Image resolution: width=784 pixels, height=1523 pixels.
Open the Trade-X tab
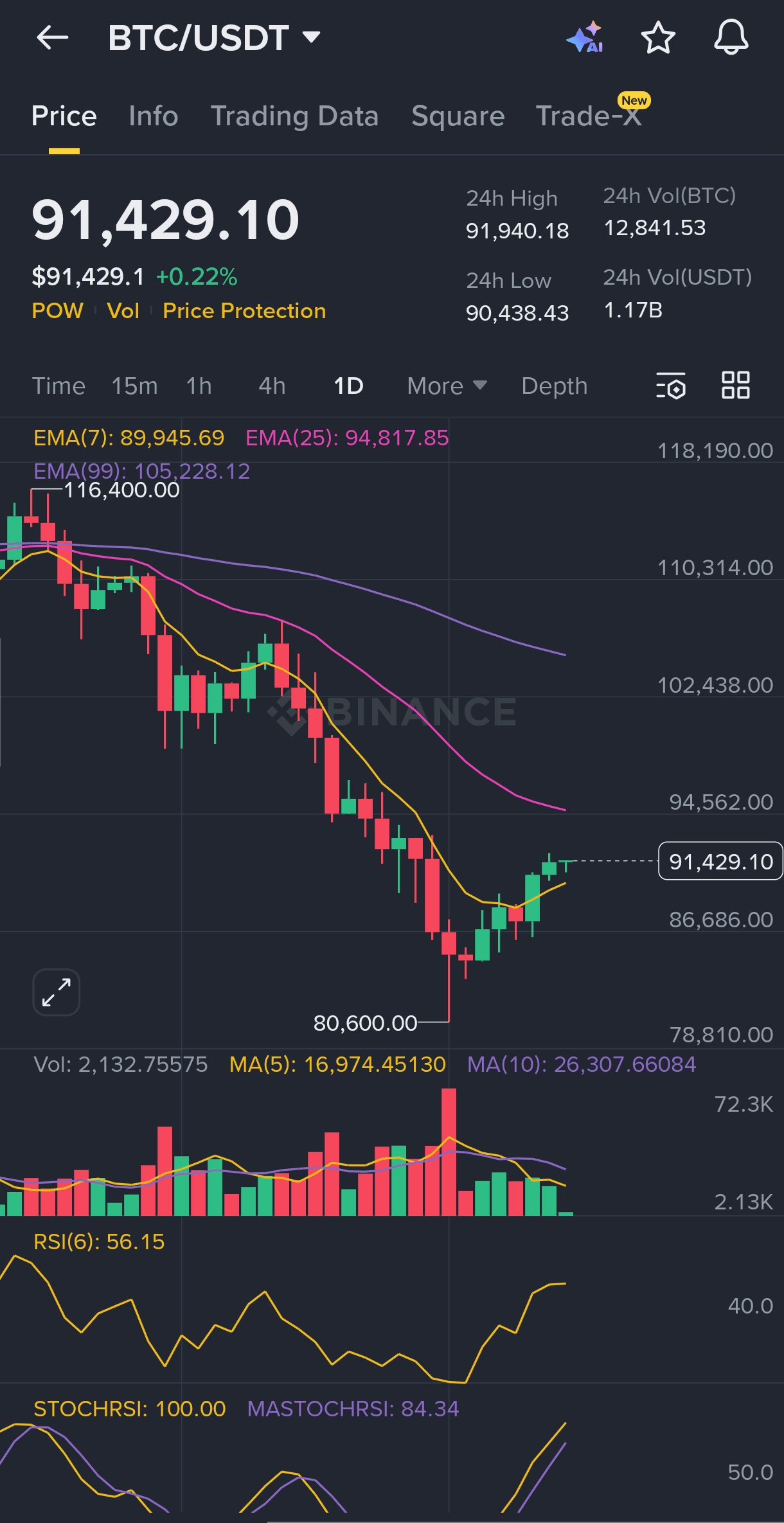589,116
